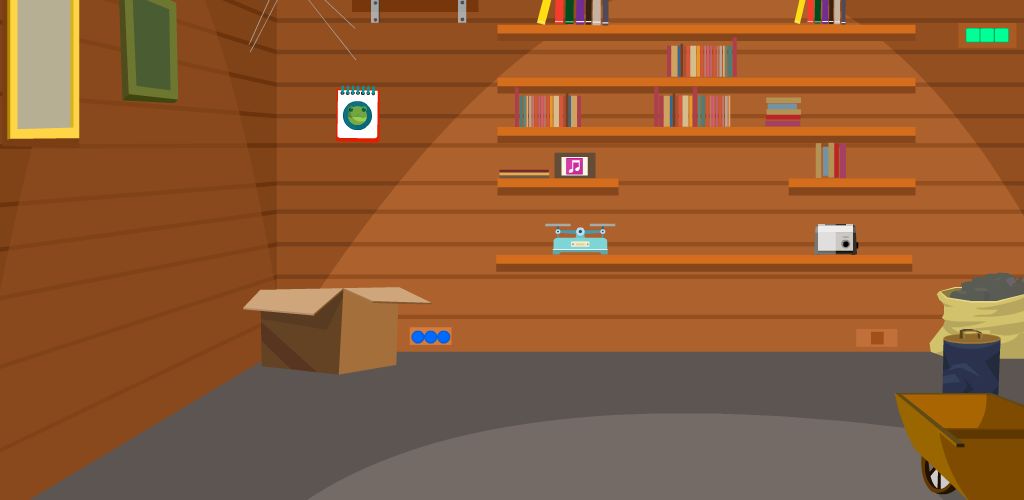1024x500 pixels.
Task: Examine the green three-bar panel
Action: tap(986, 35)
